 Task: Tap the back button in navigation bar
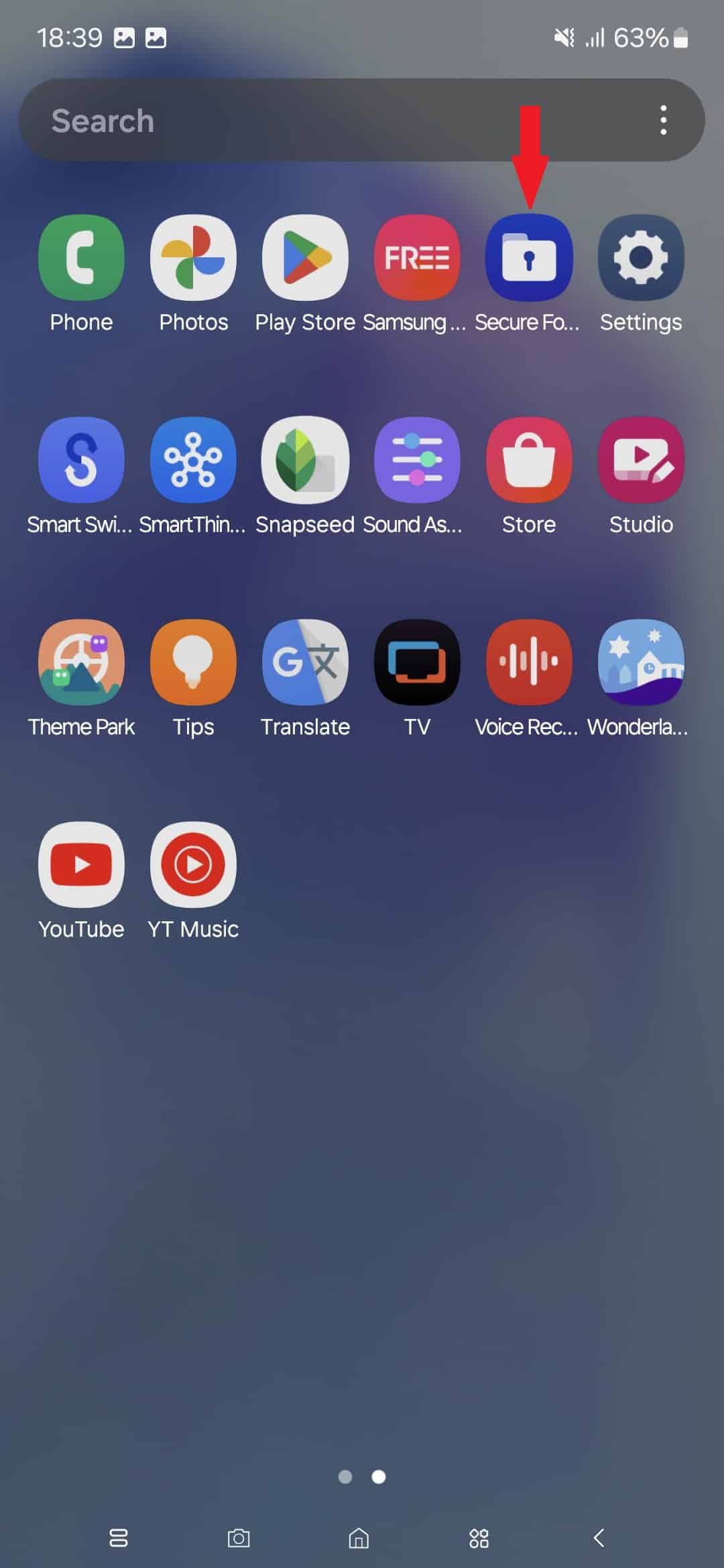(599, 1538)
